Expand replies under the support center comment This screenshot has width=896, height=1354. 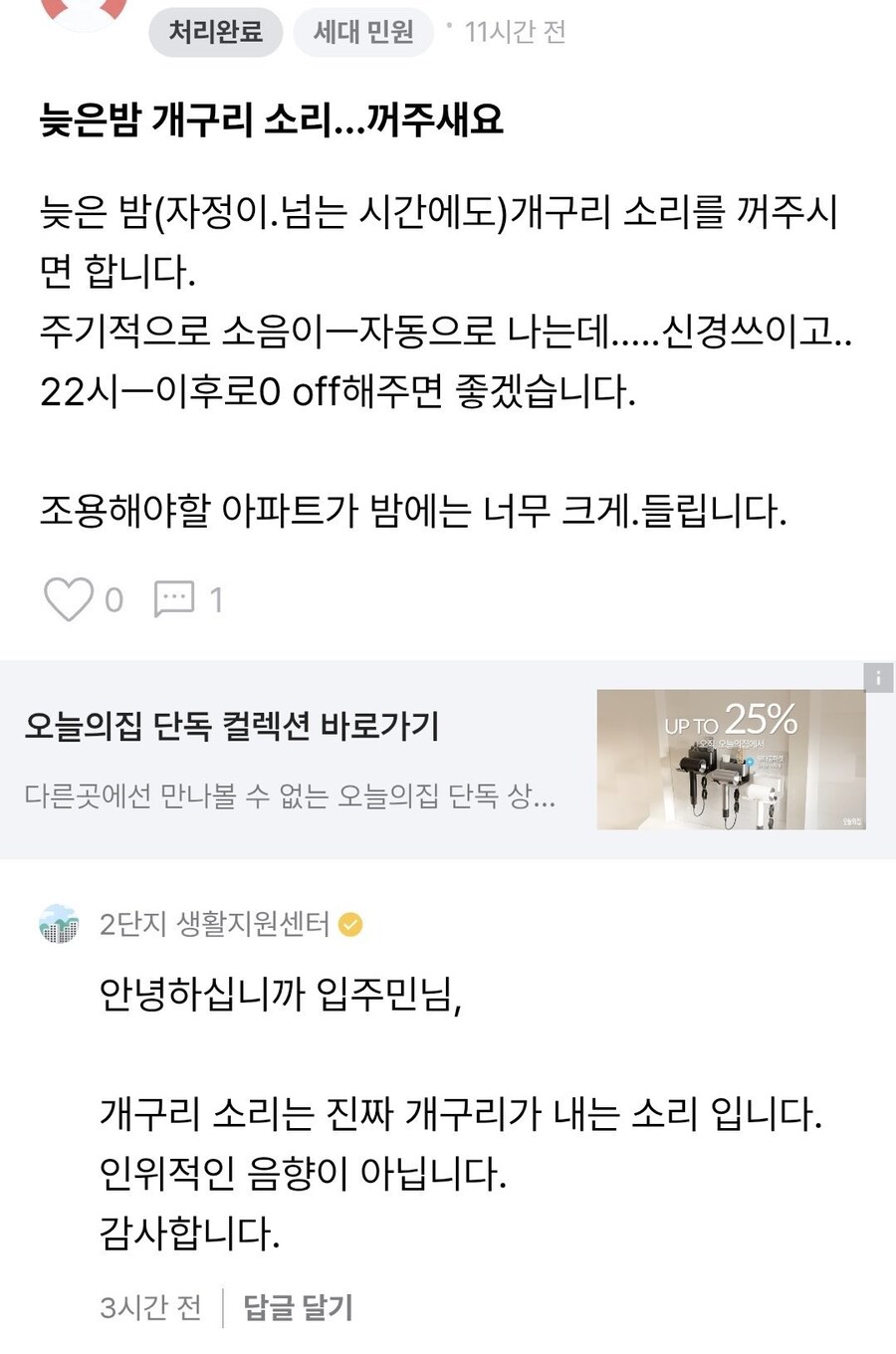pyautogui.click(x=295, y=1309)
